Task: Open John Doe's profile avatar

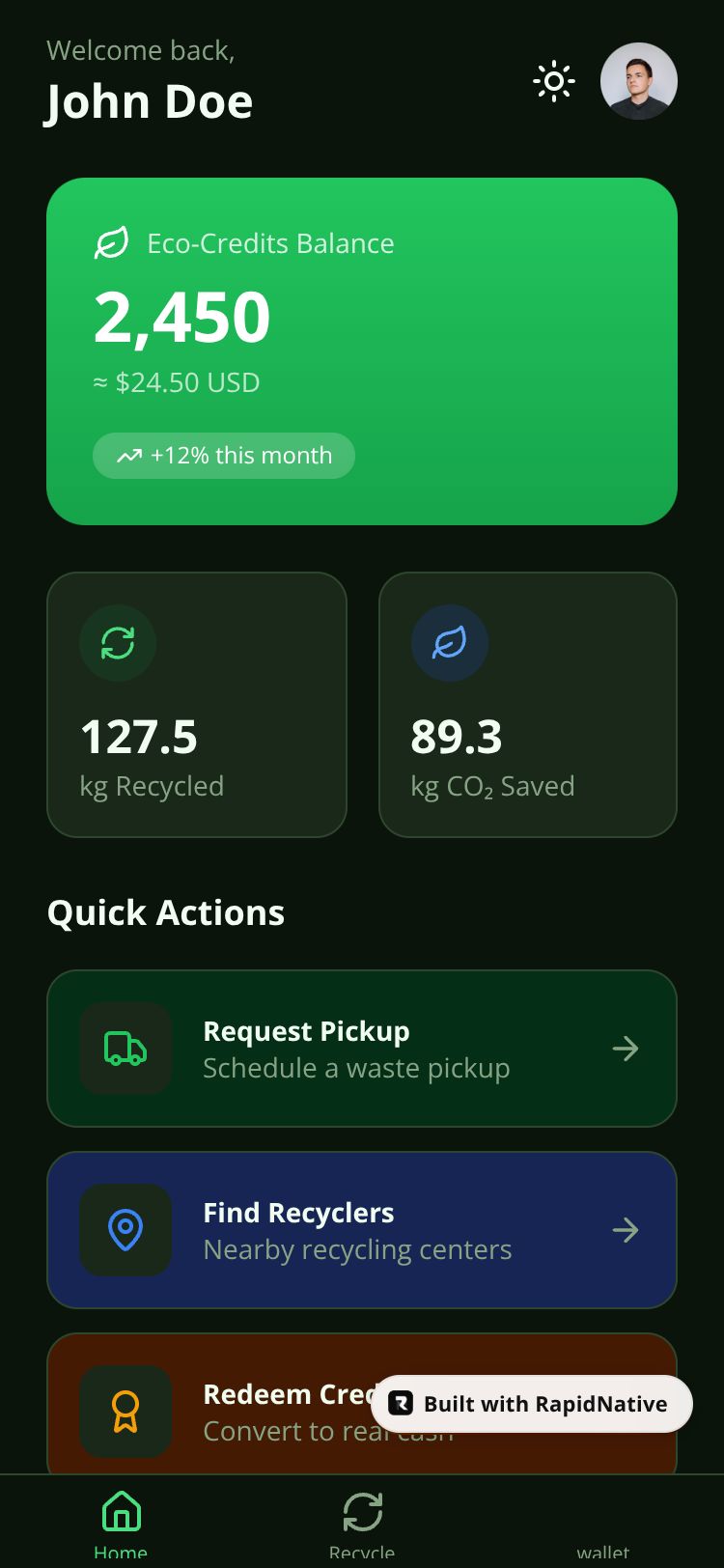Action: 639,81
